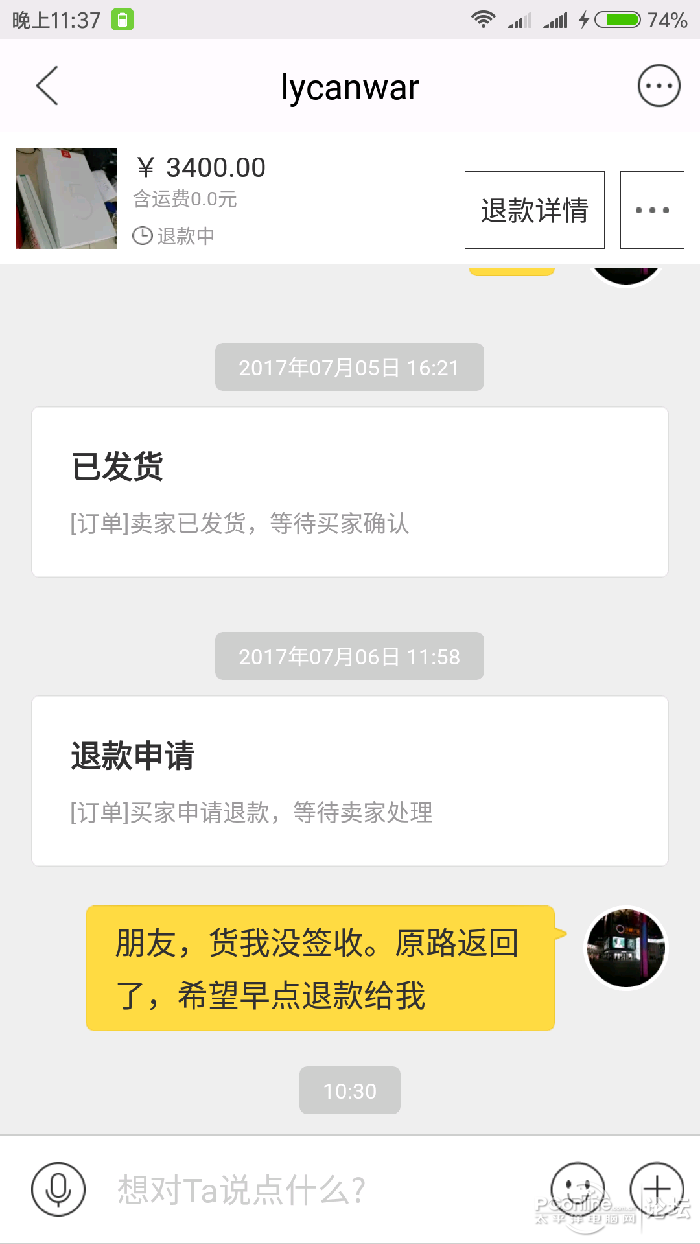Viewport: 700px width, 1244px height.
Task: Open the emoji picker
Action: click(x=577, y=1189)
